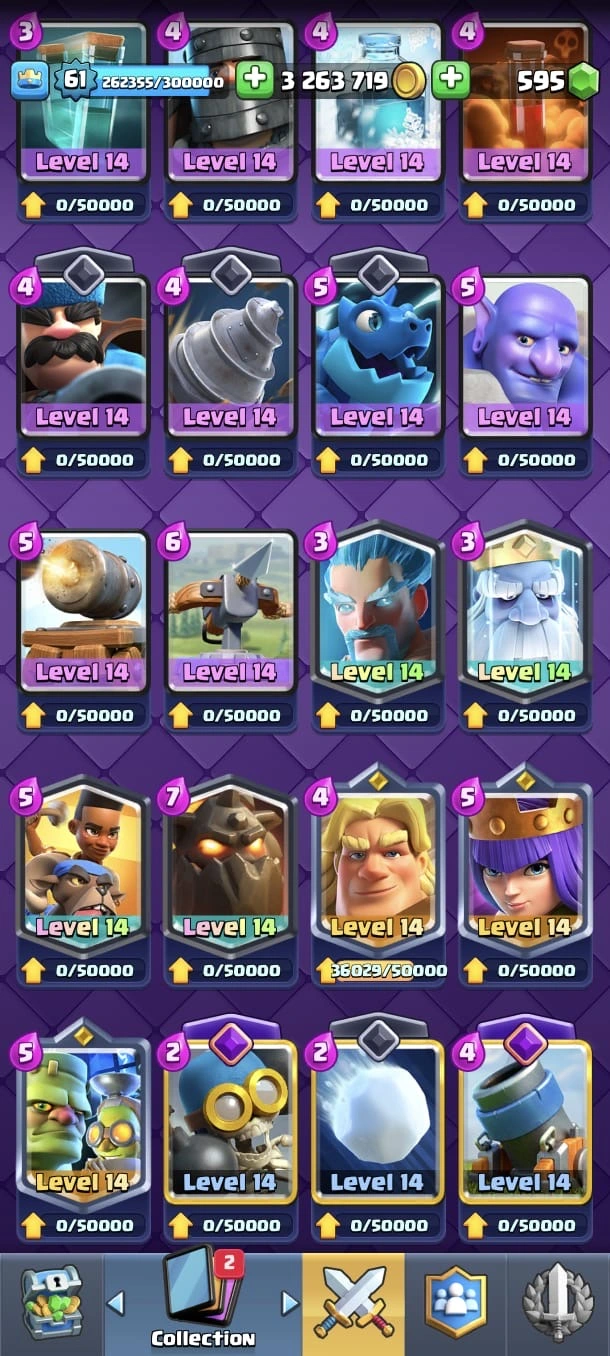View the X-Bow card details
Viewport: 610px width, 1356px height.
229,610
